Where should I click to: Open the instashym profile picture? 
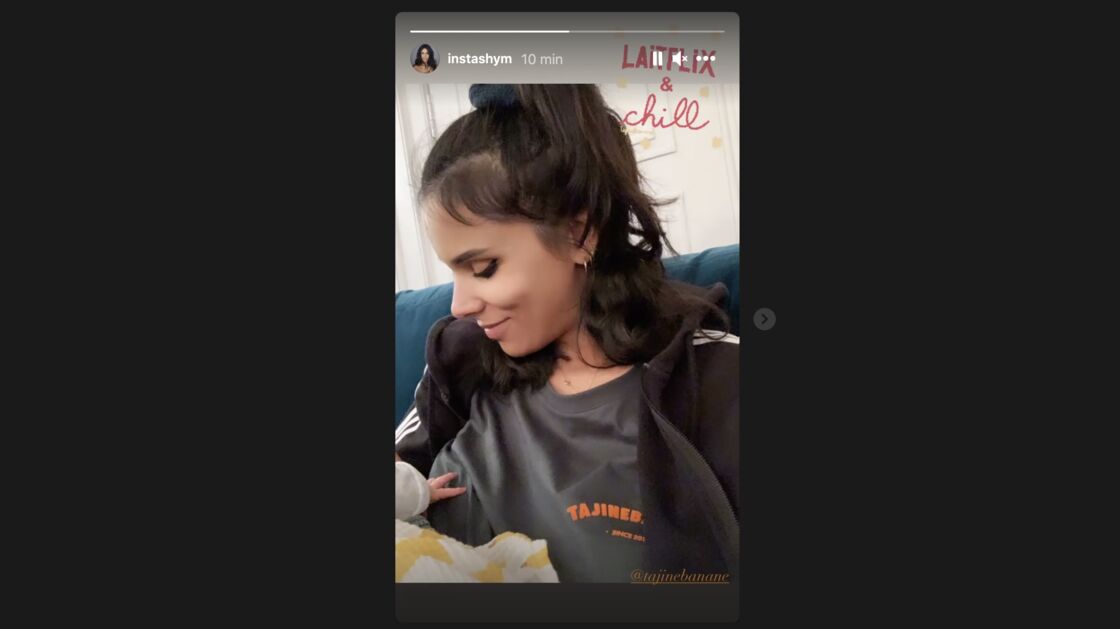(x=425, y=59)
